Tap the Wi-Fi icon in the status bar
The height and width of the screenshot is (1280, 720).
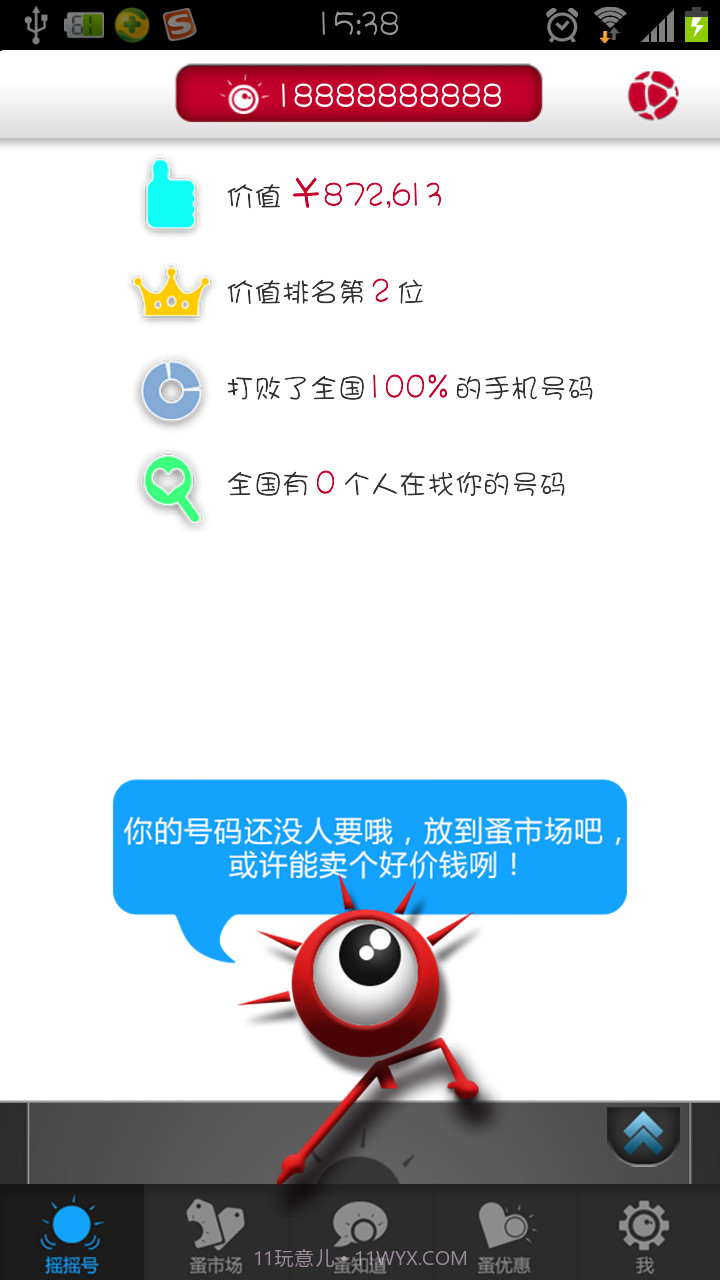click(609, 23)
